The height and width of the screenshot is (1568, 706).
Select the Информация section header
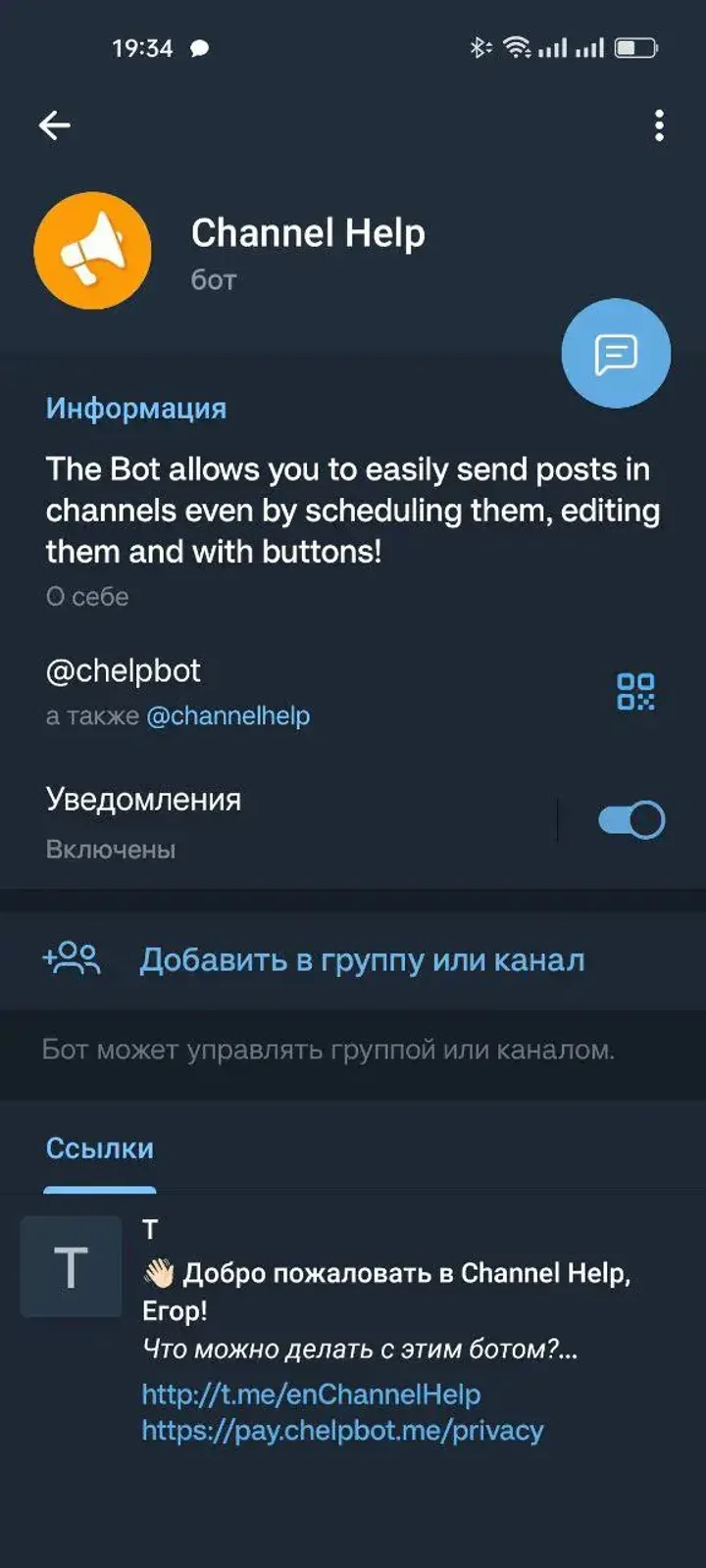coord(135,409)
